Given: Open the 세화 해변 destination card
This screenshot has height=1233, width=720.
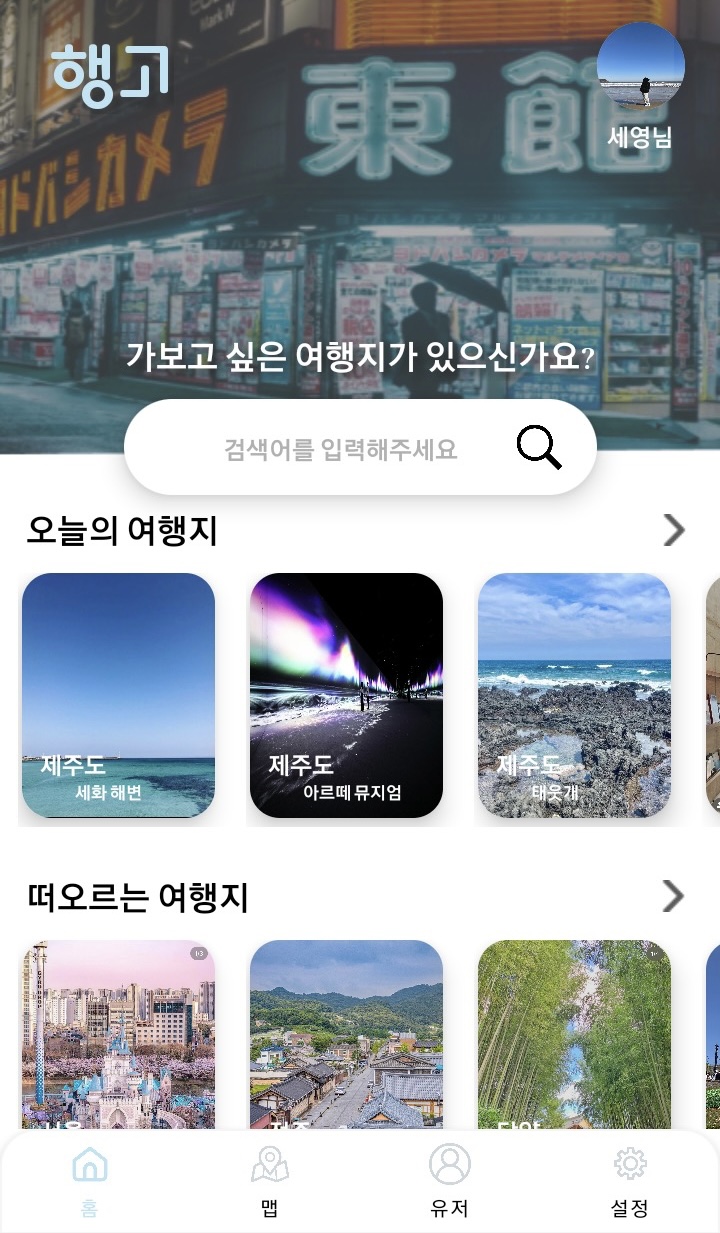Looking at the screenshot, I should (118, 695).
